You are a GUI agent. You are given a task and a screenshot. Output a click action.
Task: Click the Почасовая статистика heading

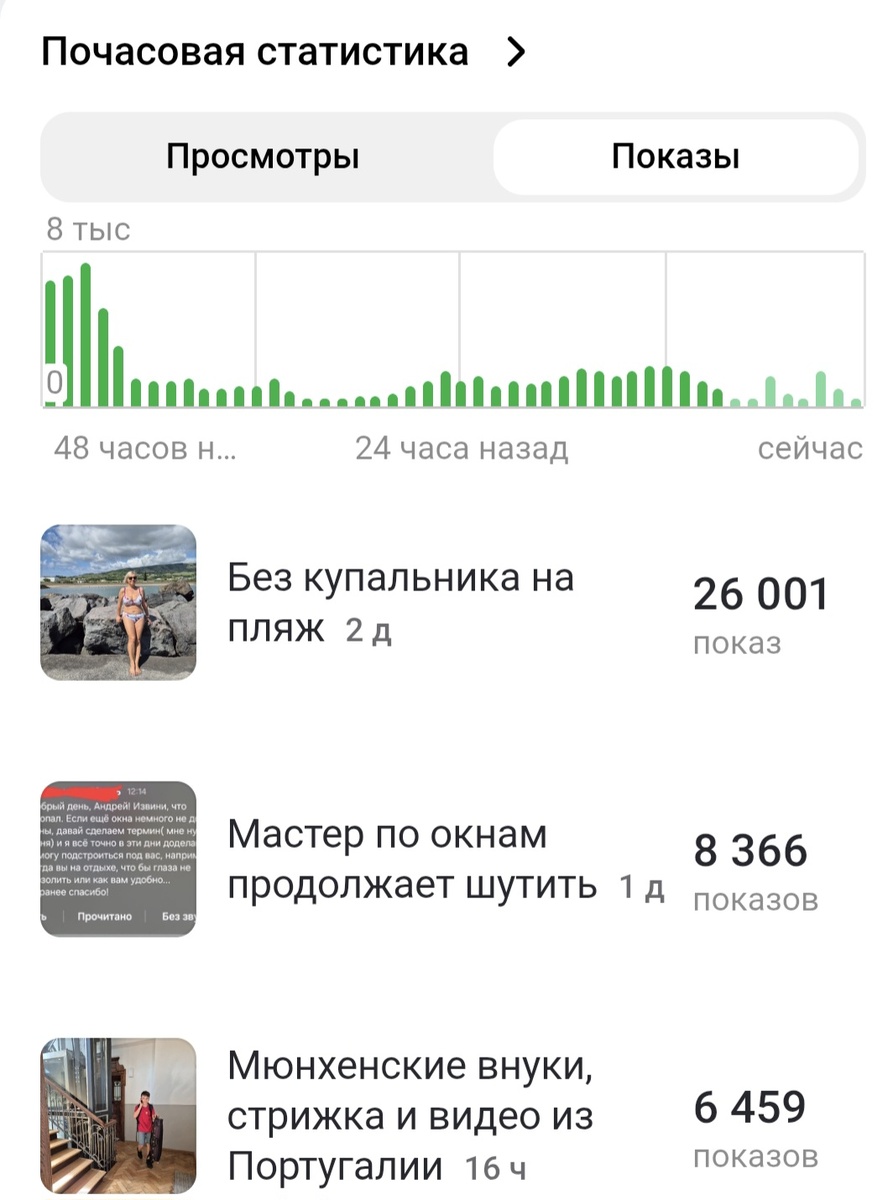click(253, 52)
